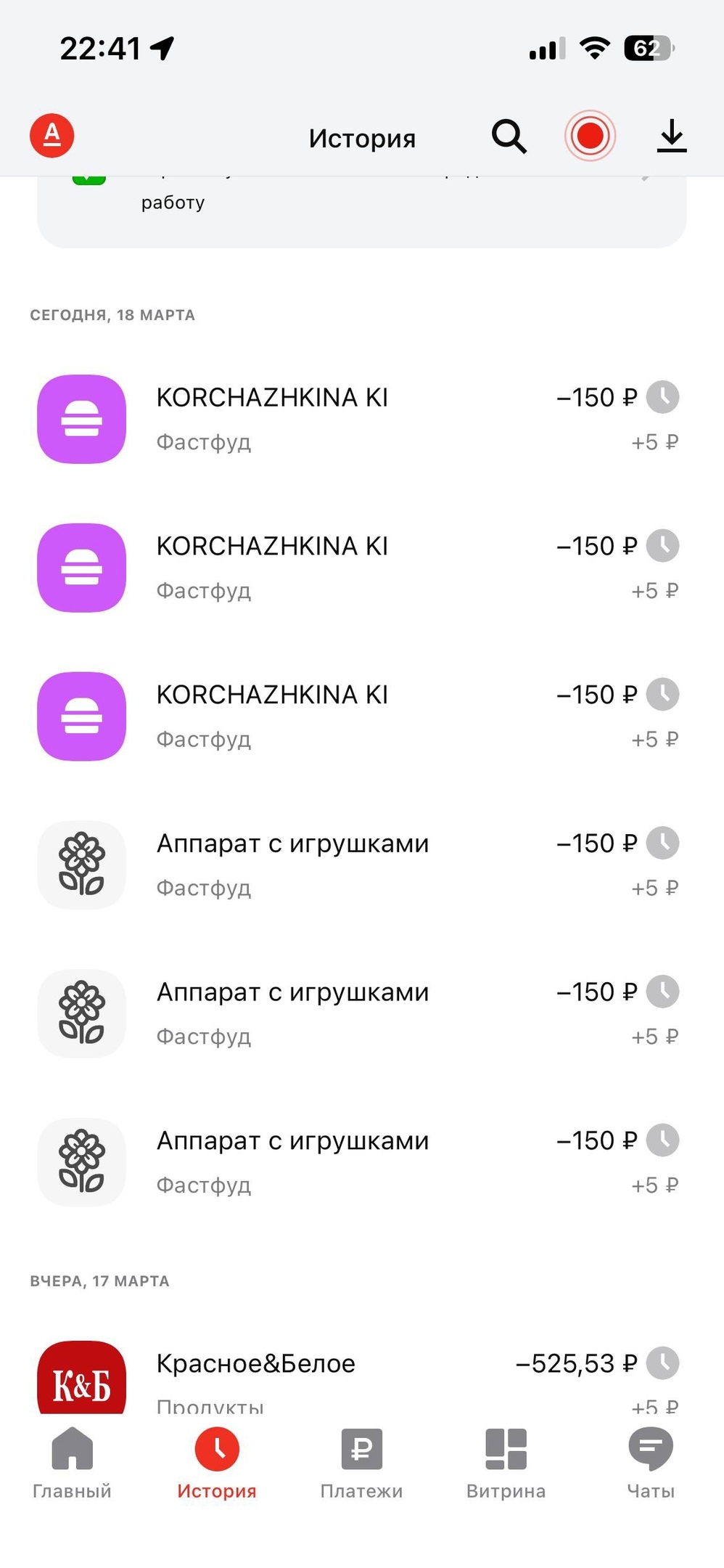724x1568 pixels.
Task: Open the second KORCHAZHKINA KI transaction
Action: [x=326, y=567]
